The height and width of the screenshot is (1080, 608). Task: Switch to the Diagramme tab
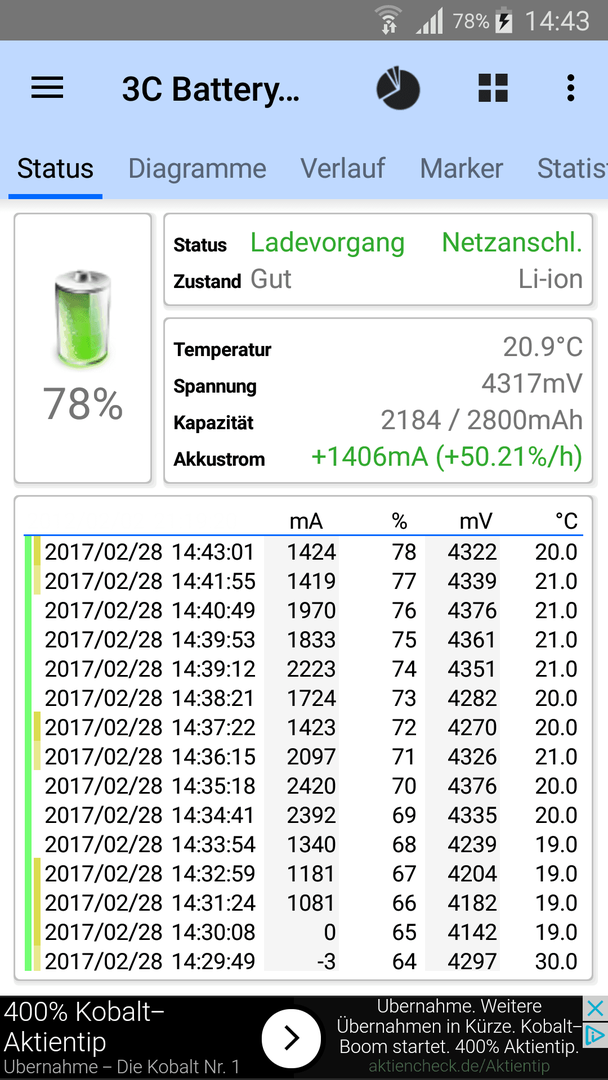click(x=197, y=169)
